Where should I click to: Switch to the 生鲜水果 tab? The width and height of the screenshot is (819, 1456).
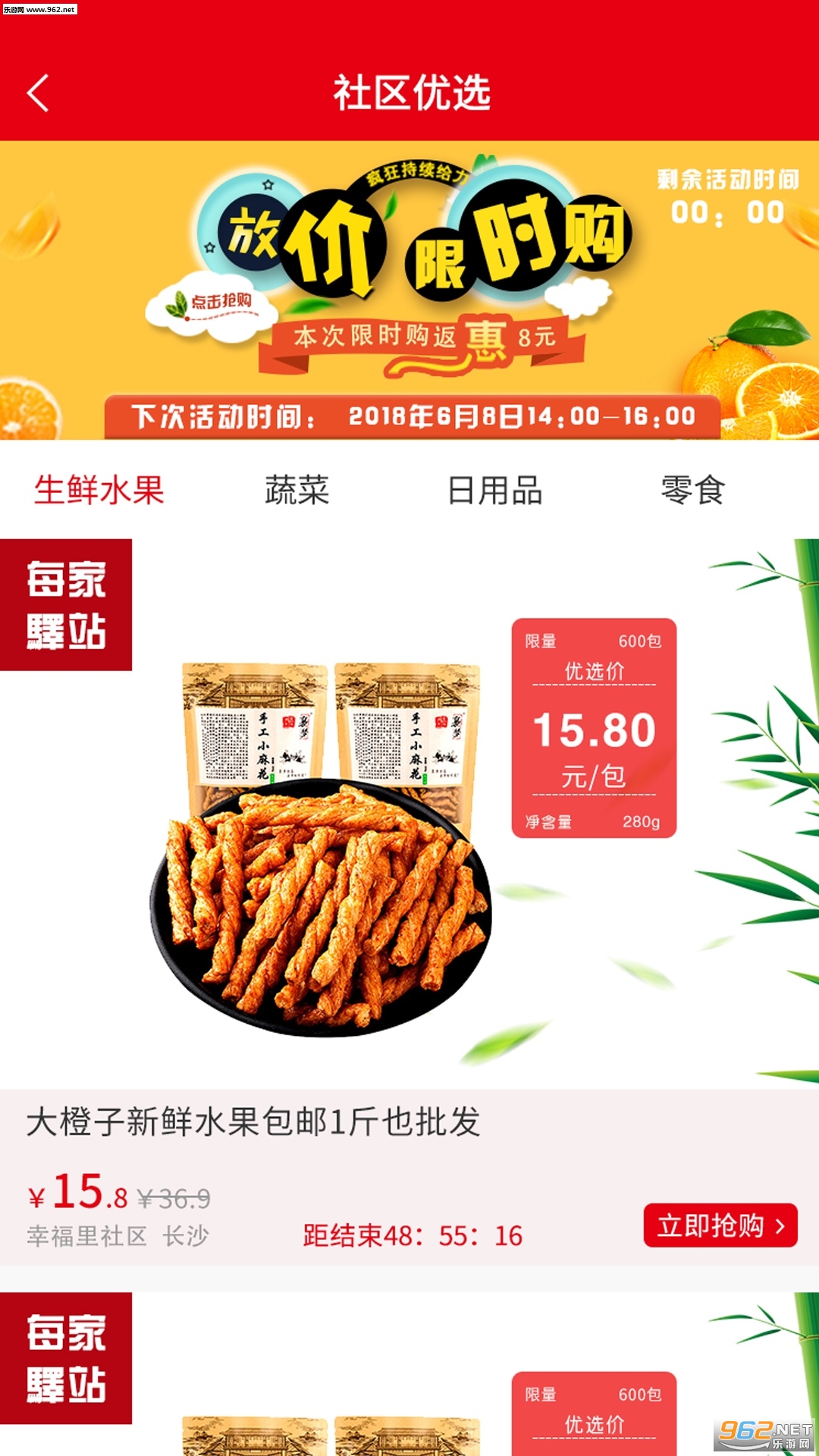point(99,490)
